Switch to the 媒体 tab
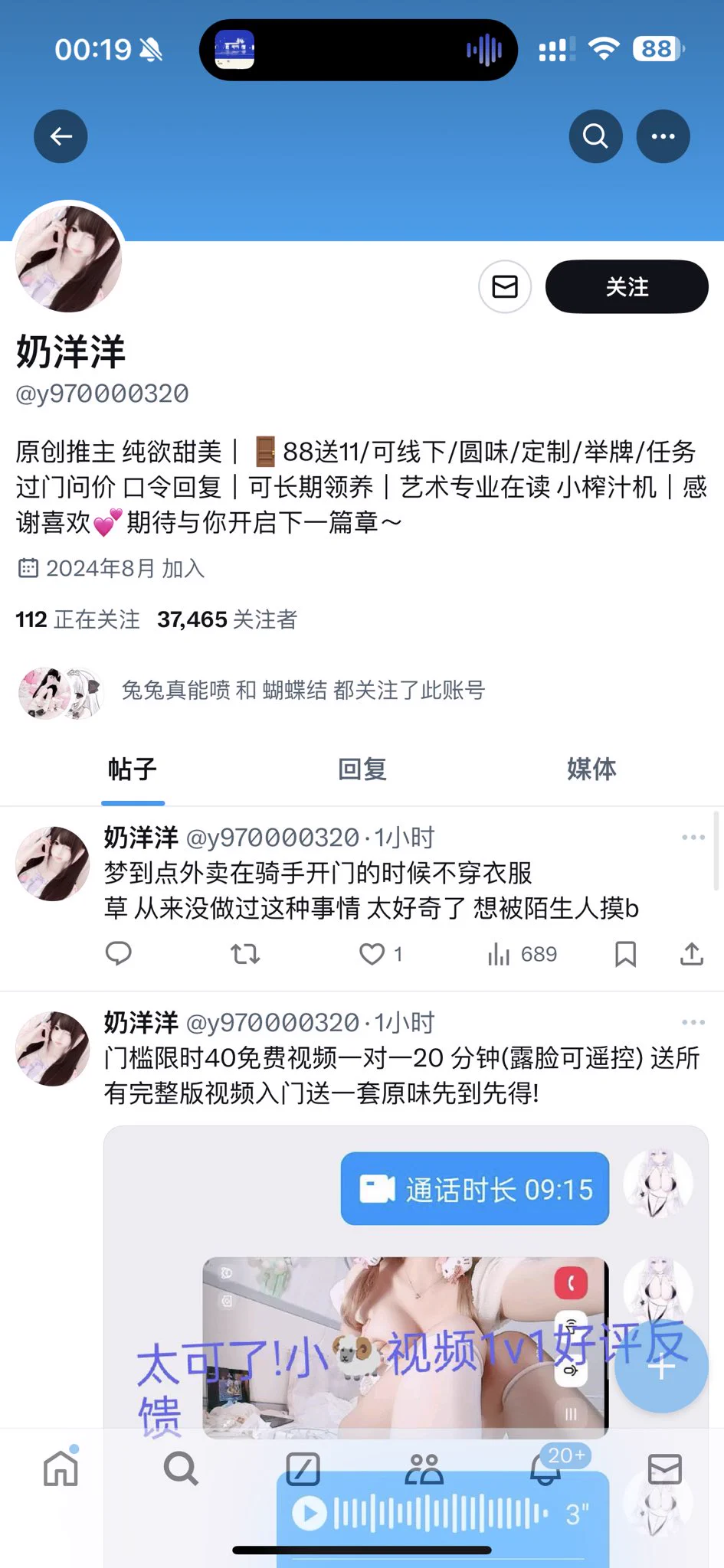 591,769
